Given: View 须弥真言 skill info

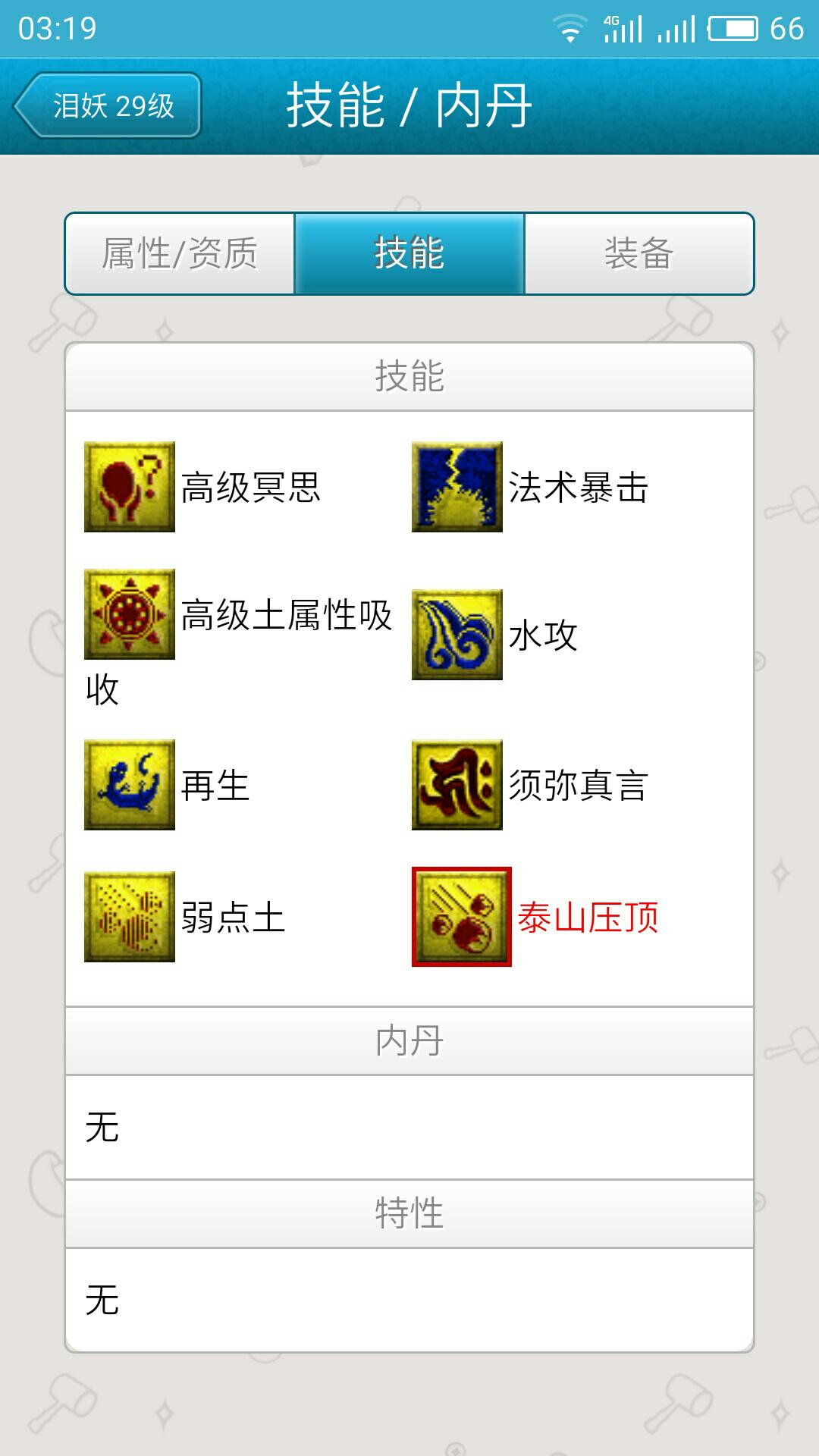Looking at the screenshot, I should pyautogui.click(x=457, y=785).
